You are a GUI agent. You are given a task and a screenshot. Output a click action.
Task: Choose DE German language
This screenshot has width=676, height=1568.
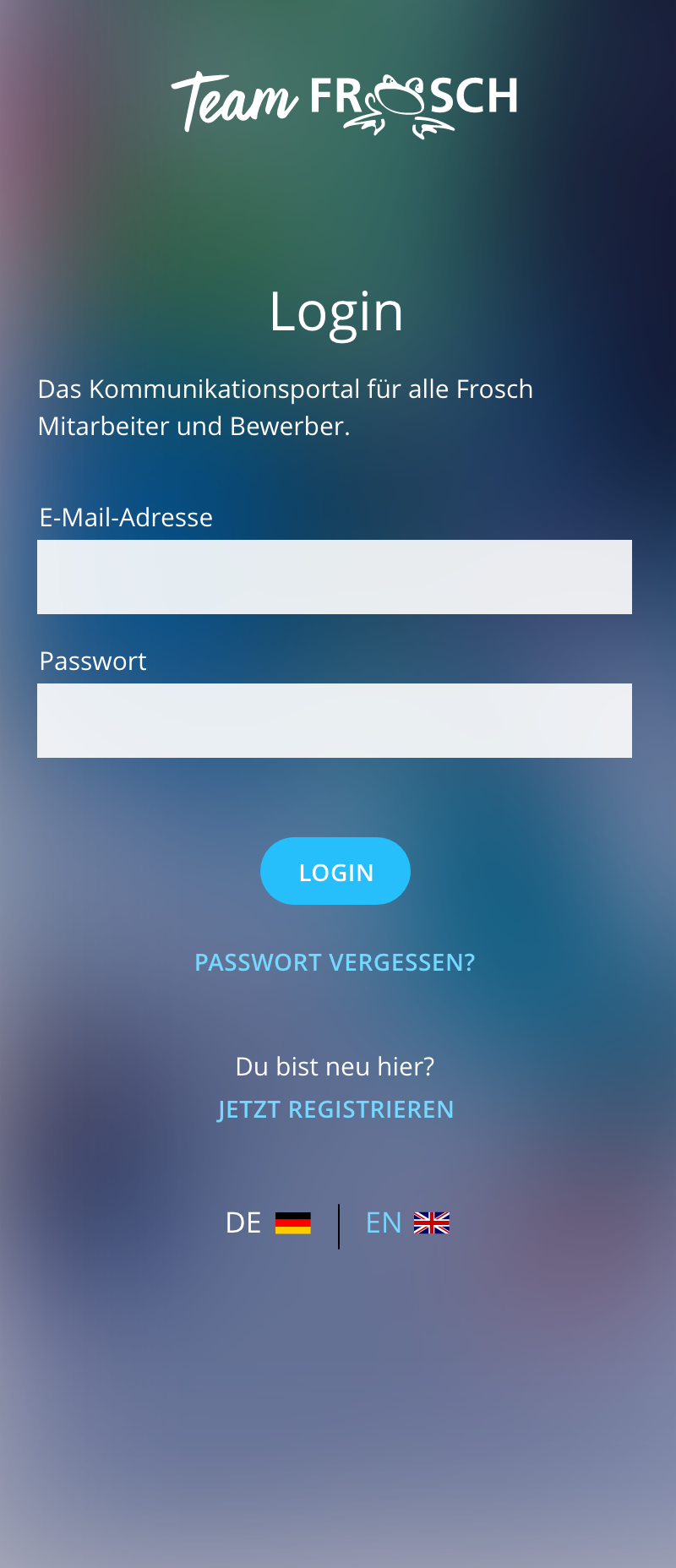tap(268, 1222)
